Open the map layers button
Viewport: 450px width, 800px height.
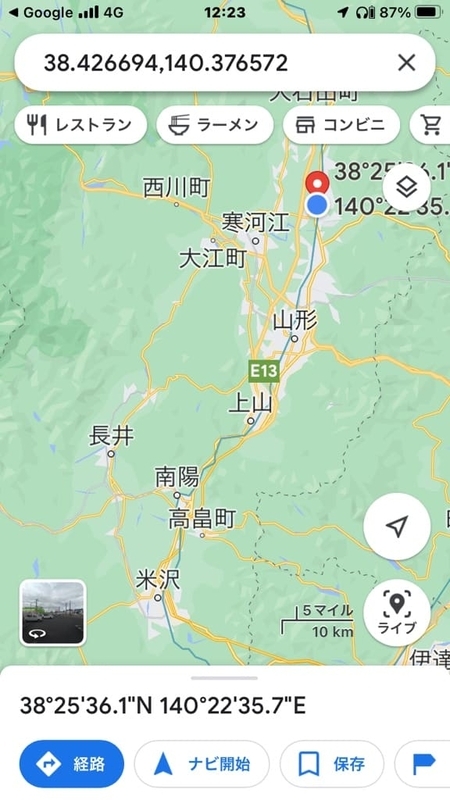click(x=407, y=188)
